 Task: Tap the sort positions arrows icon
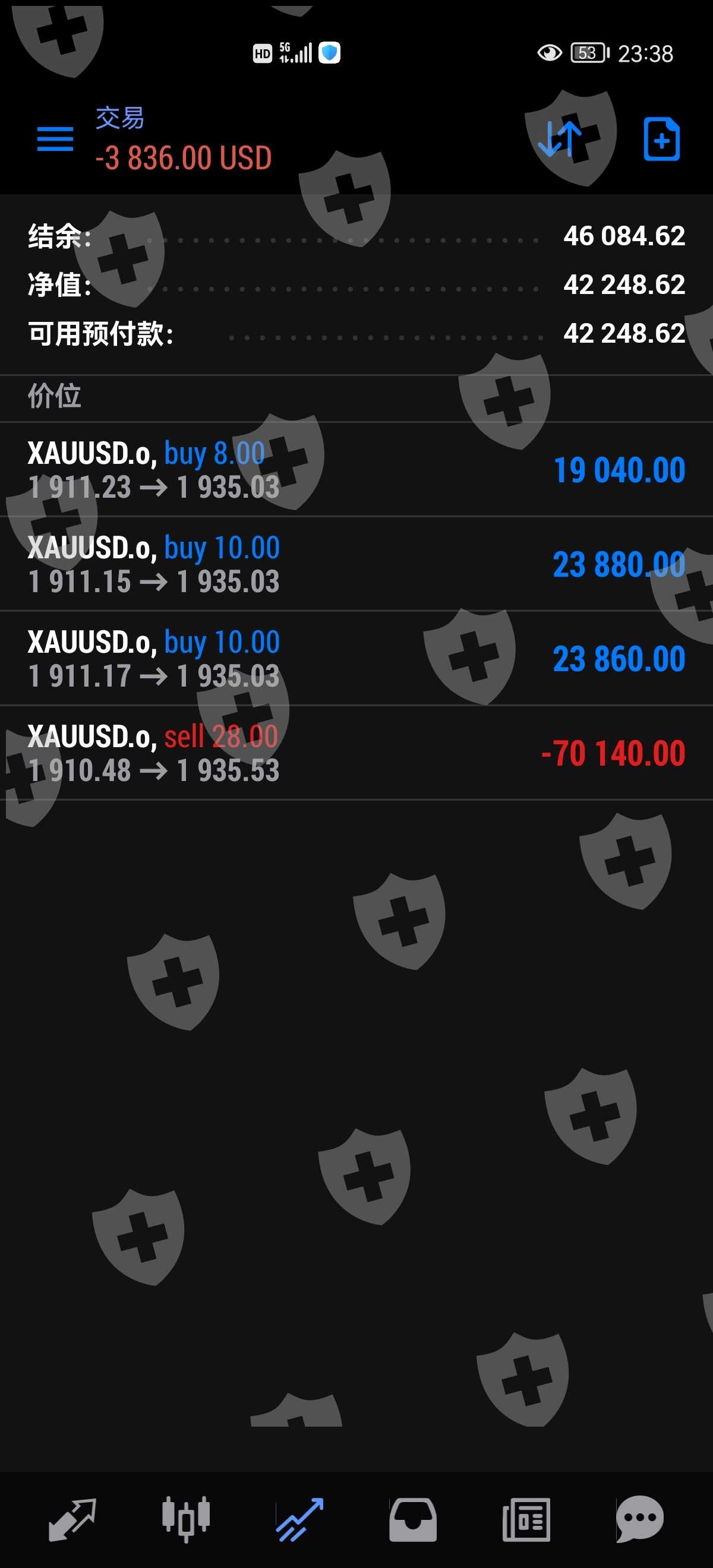click(559, 139)
